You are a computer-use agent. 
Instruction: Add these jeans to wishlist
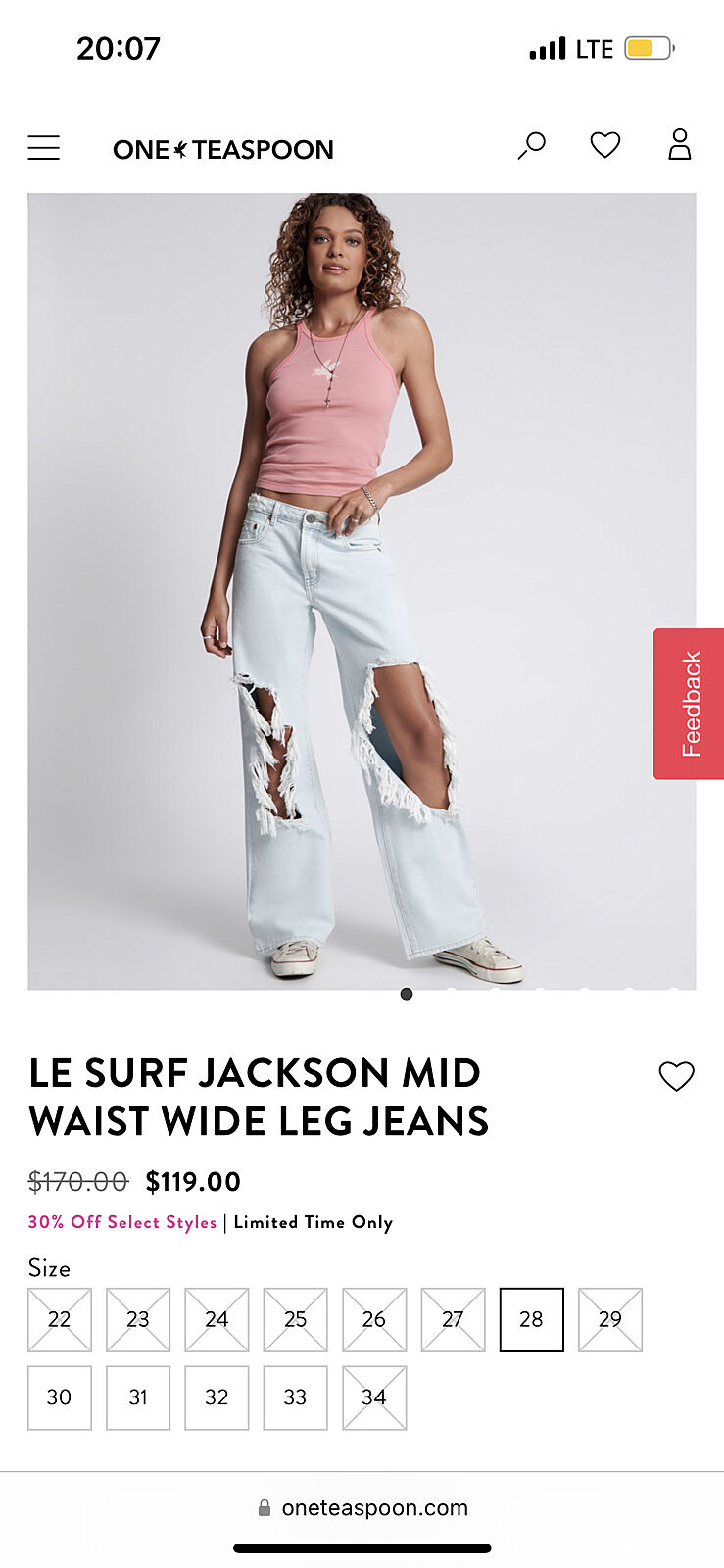676,1076
